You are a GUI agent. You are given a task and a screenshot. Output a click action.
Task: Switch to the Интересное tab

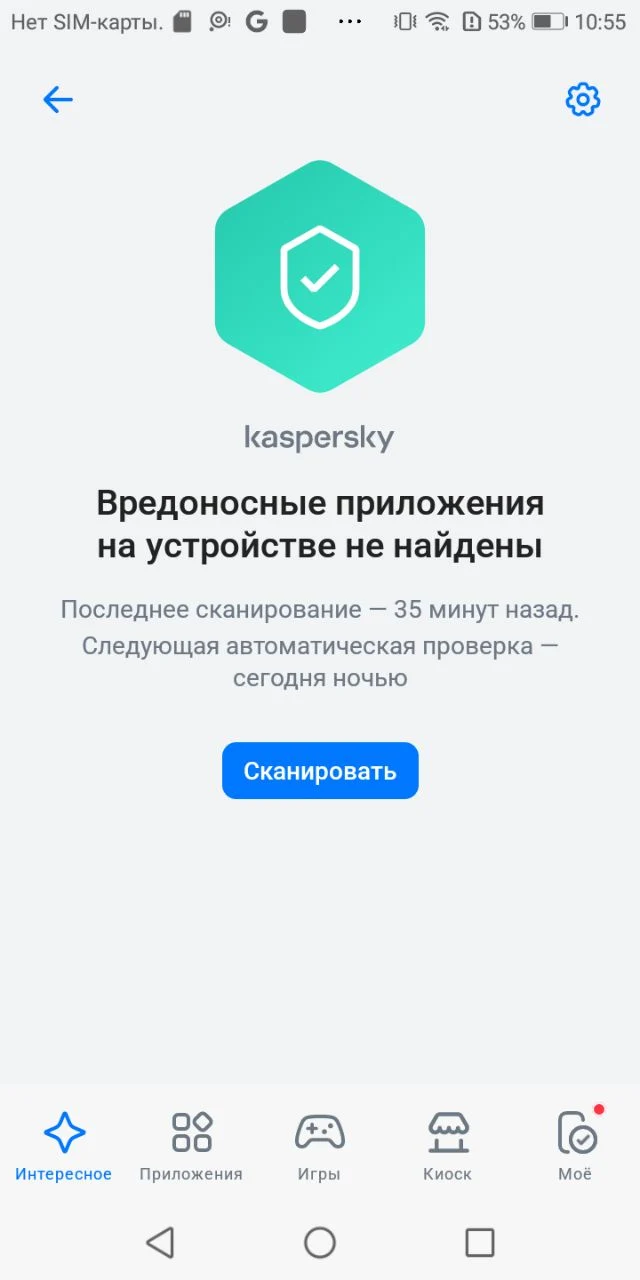[64, 1146]
